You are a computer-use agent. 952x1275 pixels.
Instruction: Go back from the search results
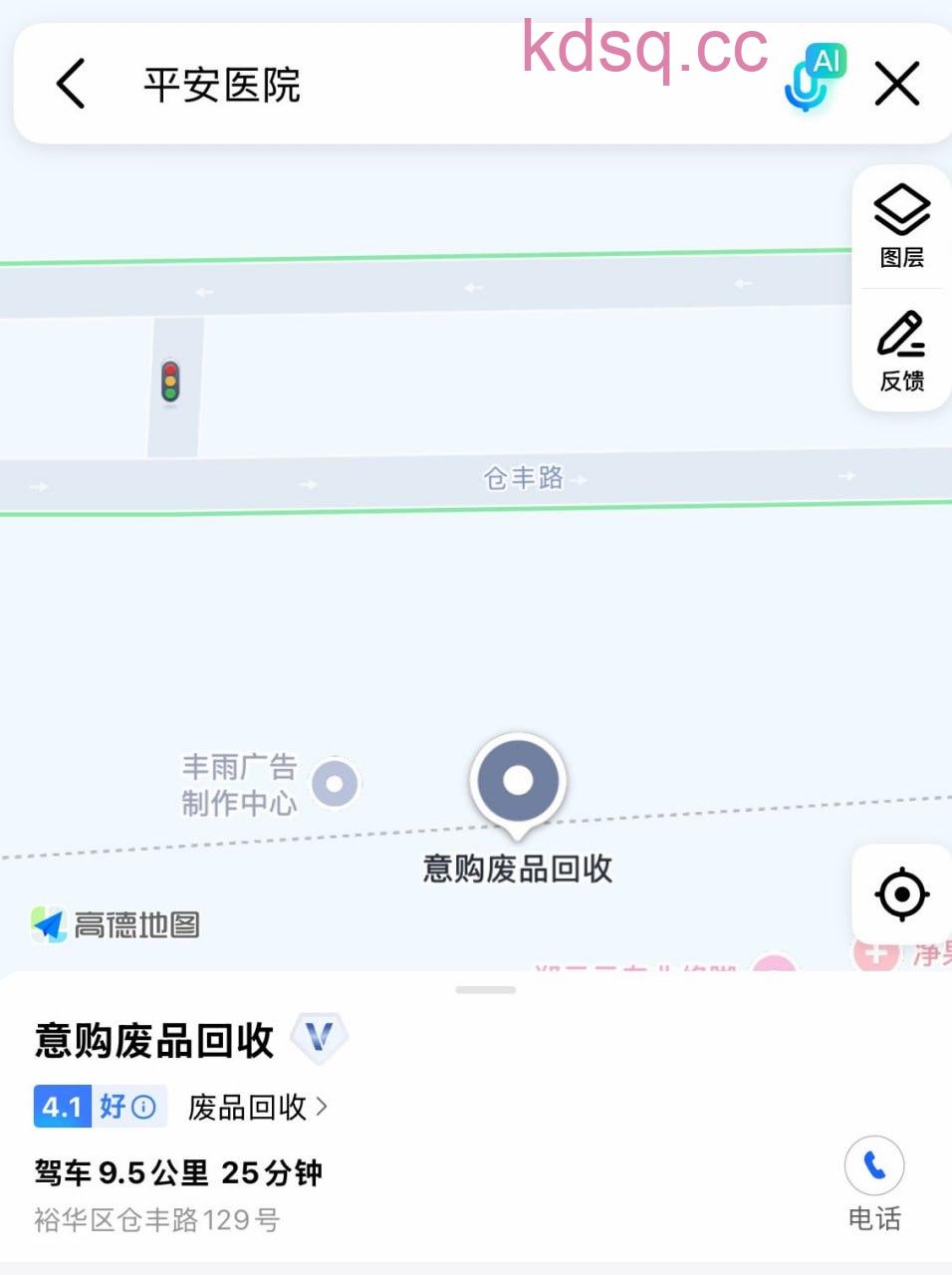click(71, 84)
